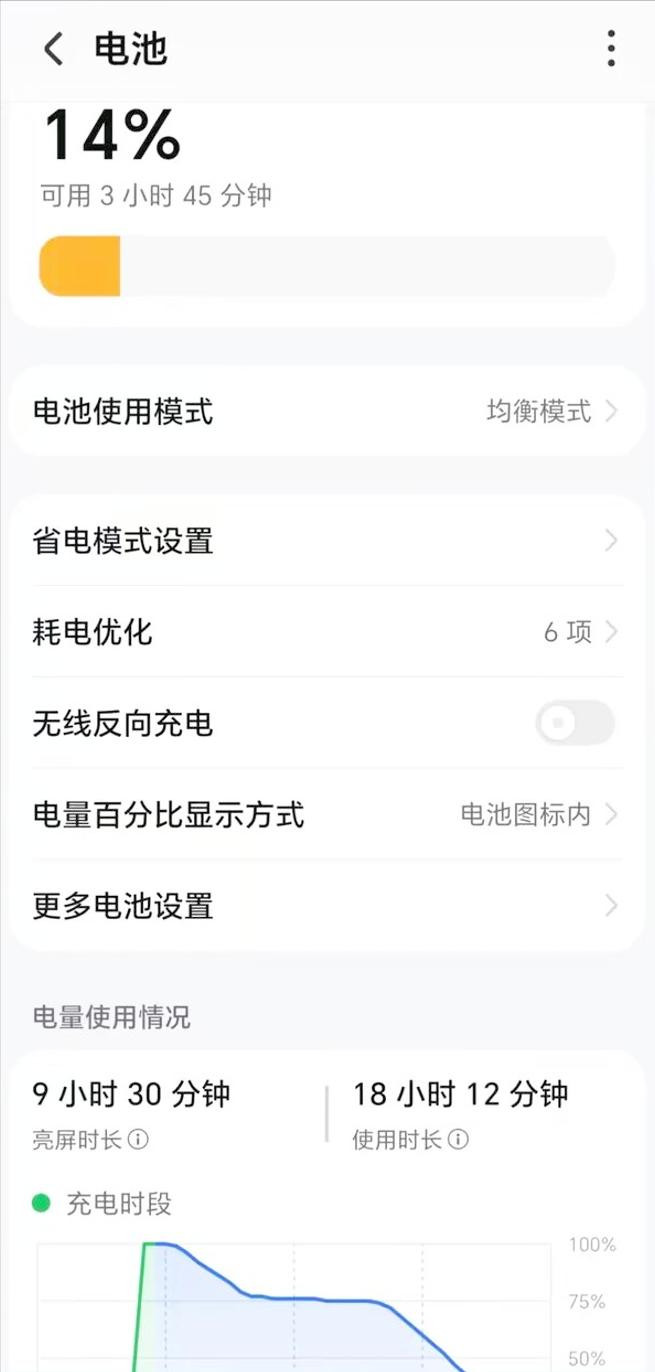This screenshot has height=1372, width=655.
Task: Open 耗电优化 list
Action: 327,632
